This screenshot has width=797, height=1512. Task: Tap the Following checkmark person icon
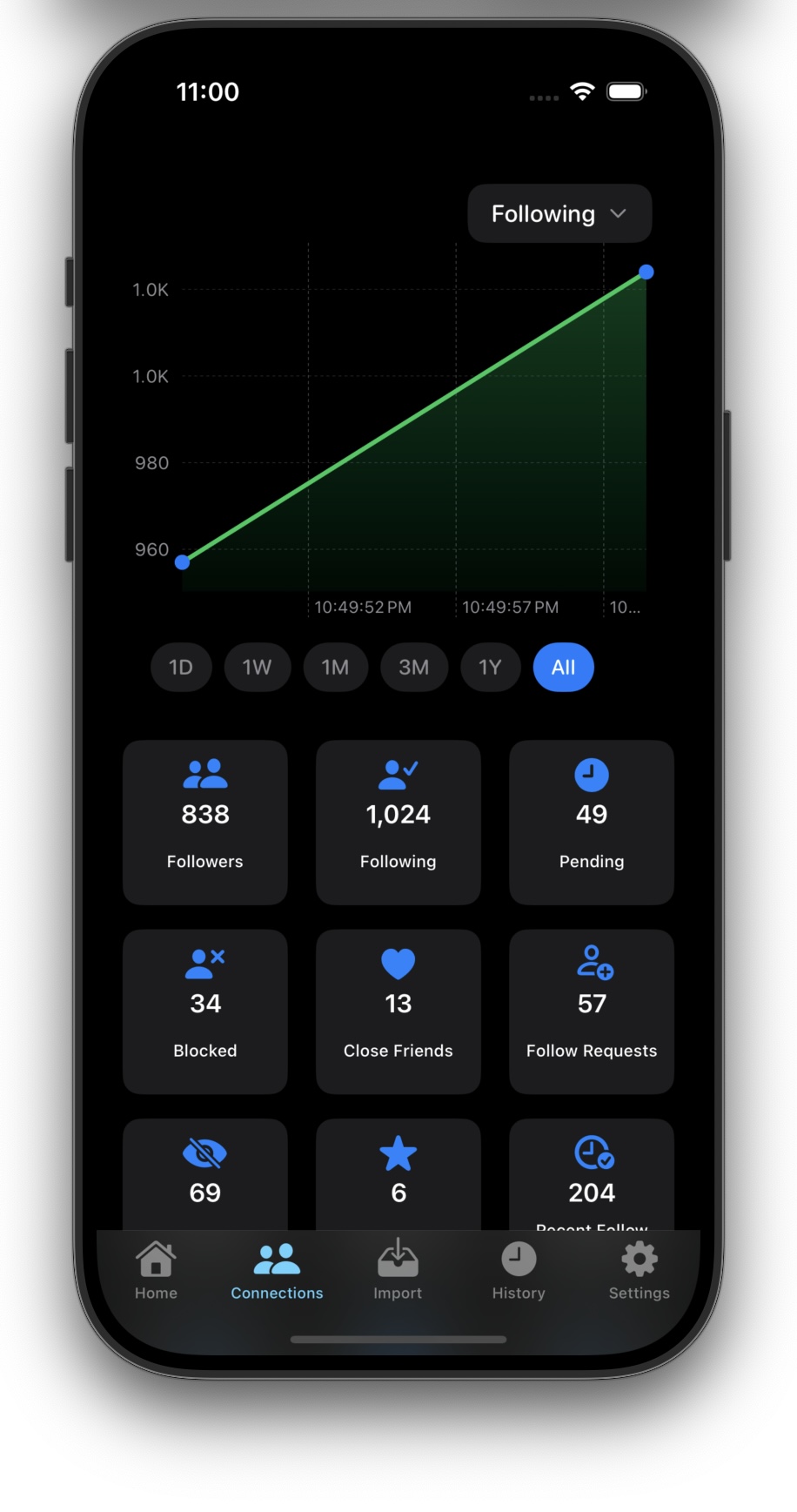click(398, 770)
